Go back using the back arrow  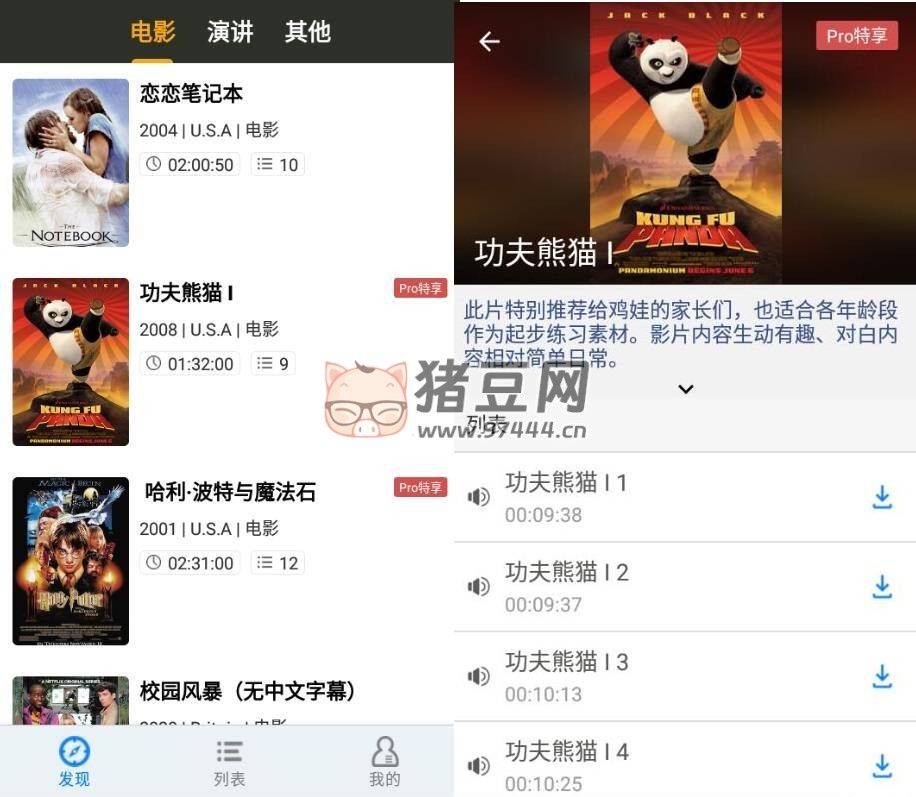pos(489,41)
